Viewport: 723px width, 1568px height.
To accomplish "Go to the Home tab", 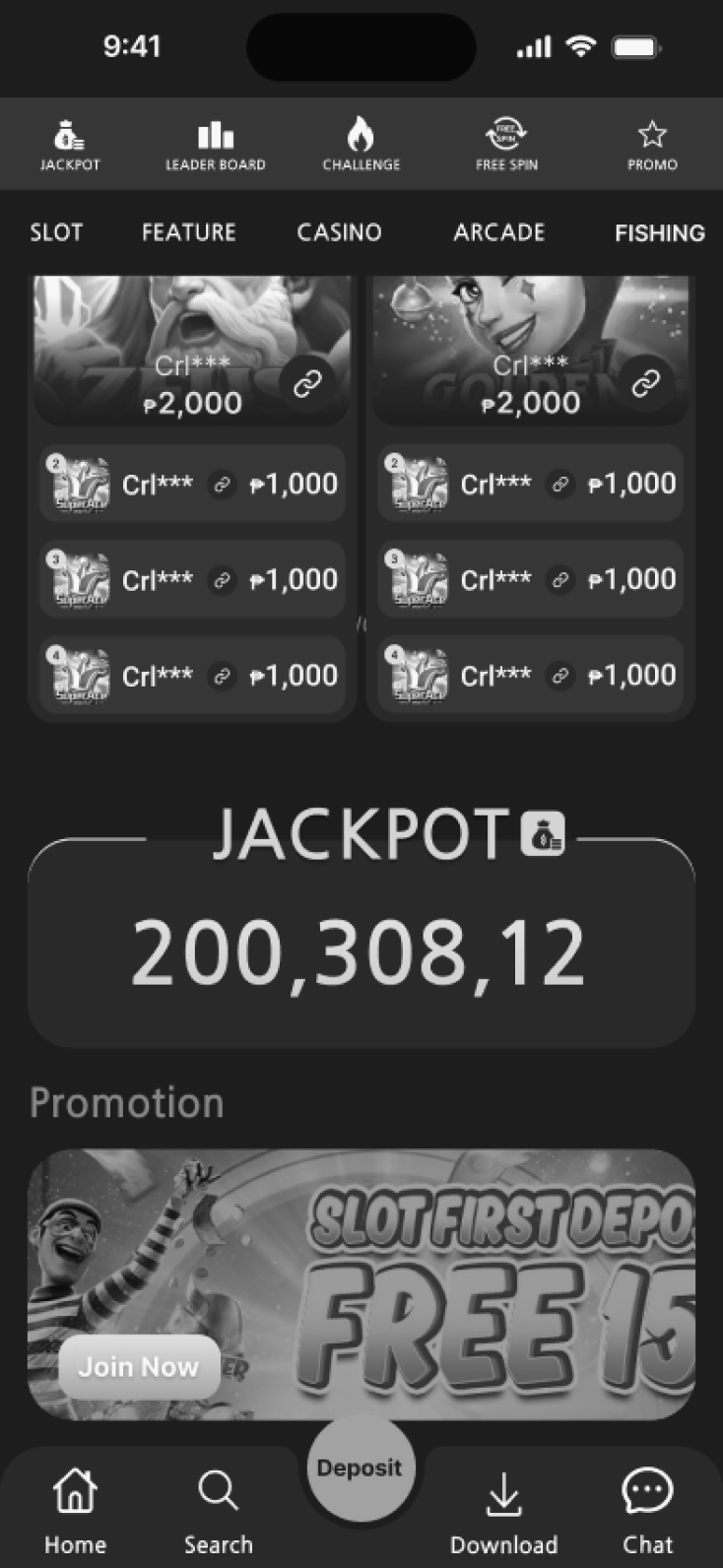I will [x=75, y=1512].
